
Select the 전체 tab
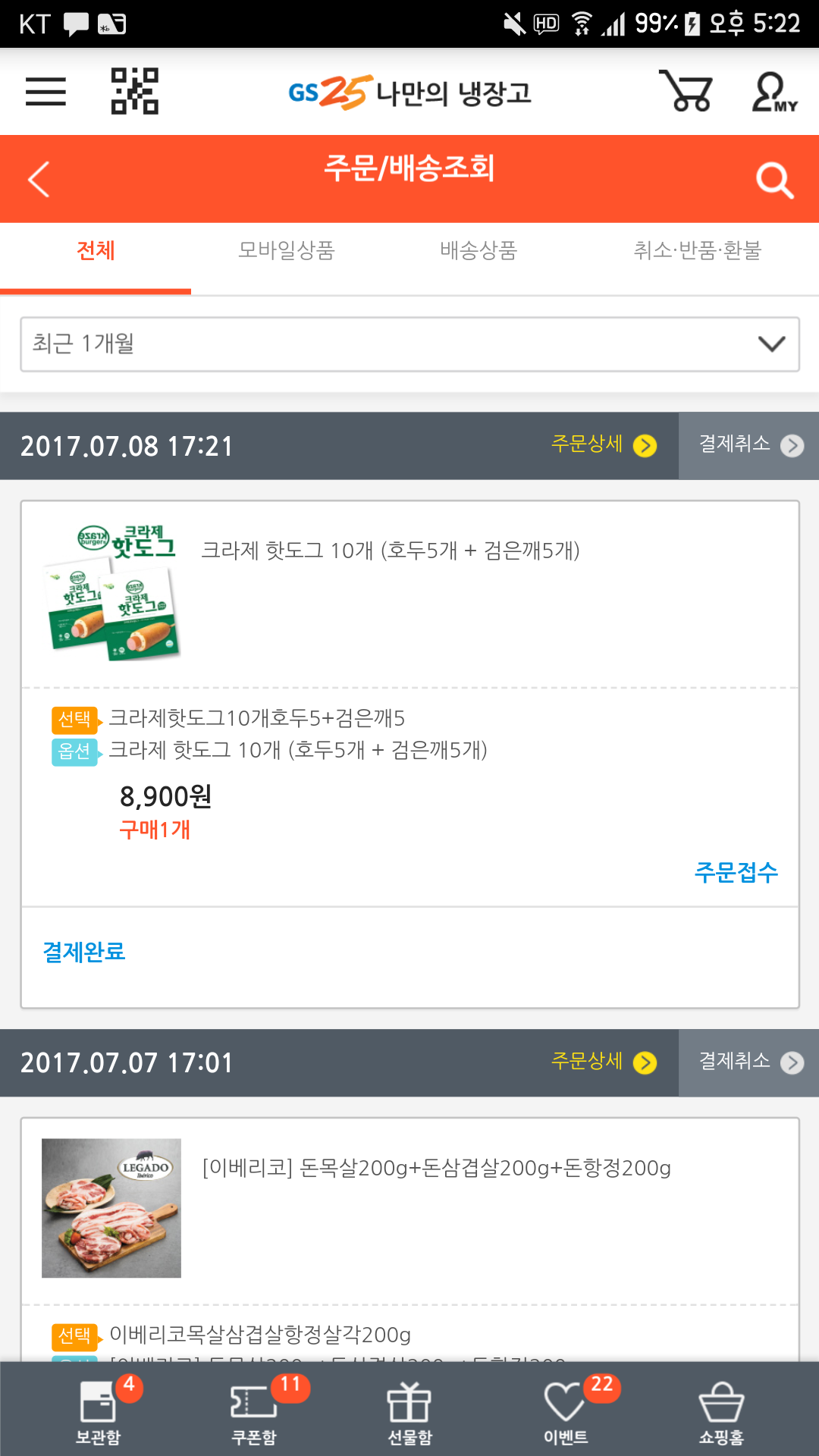[x=96, y=251]
